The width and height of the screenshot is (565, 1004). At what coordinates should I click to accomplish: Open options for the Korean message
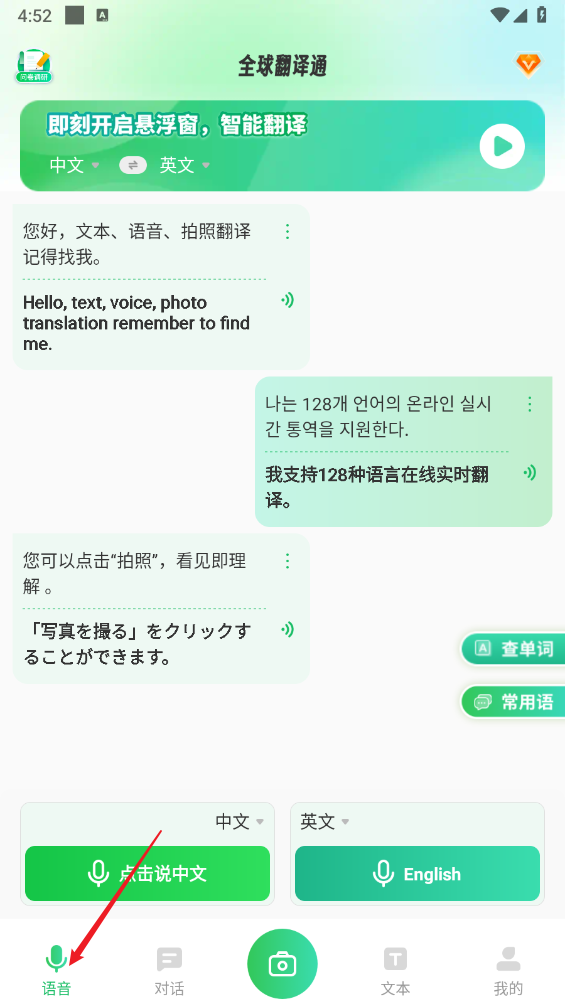[529, 403]
